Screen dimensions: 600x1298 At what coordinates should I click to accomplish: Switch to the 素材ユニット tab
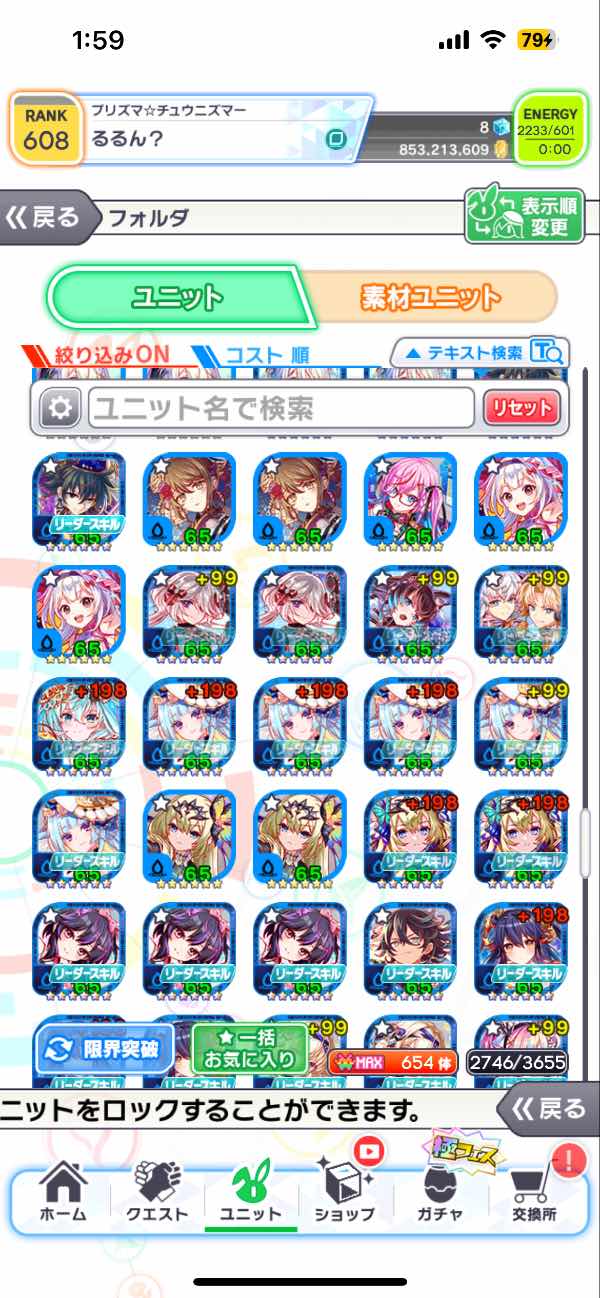click(x=428, y=297)
